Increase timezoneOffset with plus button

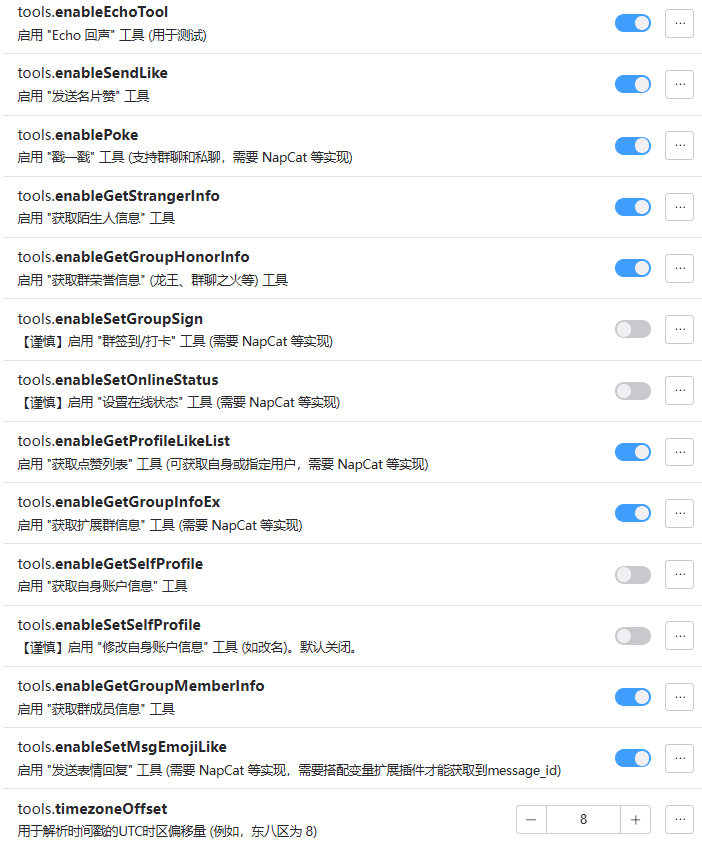click(x=635, y=819)
